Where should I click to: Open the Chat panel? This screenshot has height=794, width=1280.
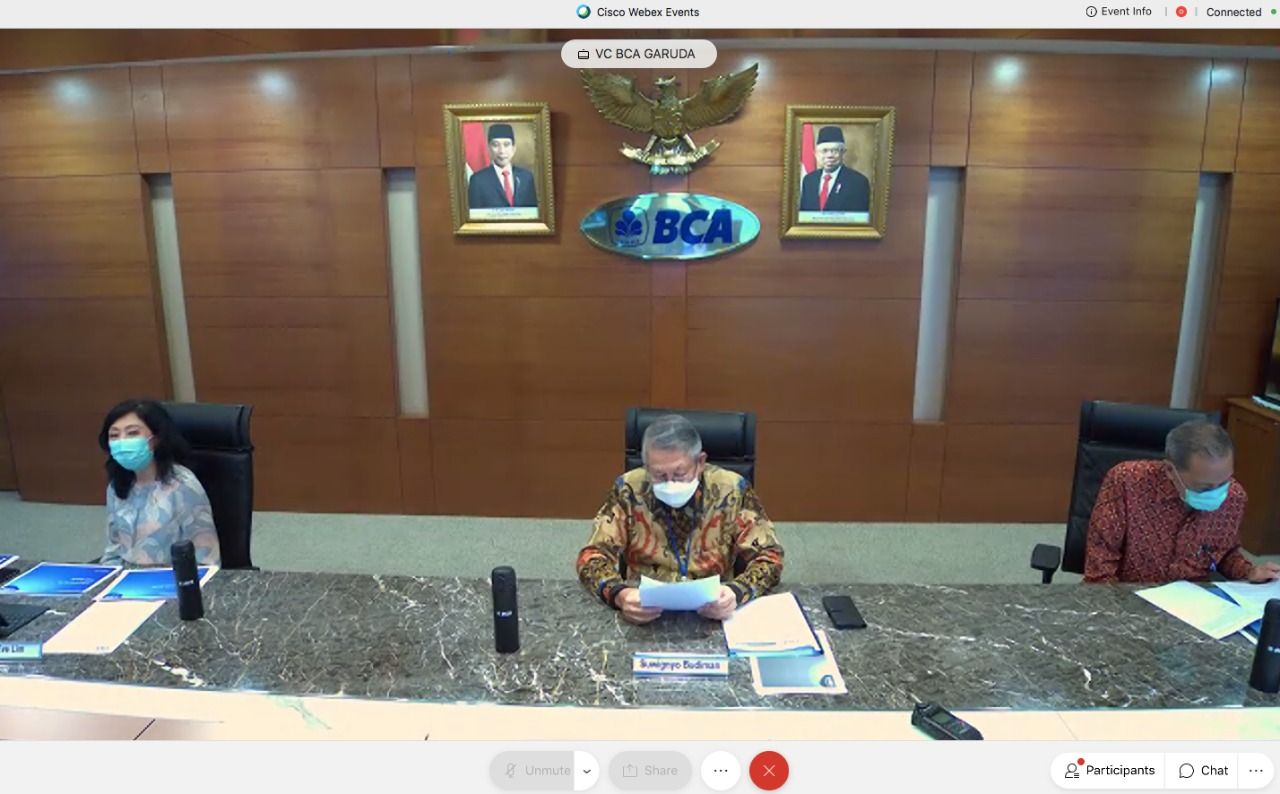[1203, 770]
